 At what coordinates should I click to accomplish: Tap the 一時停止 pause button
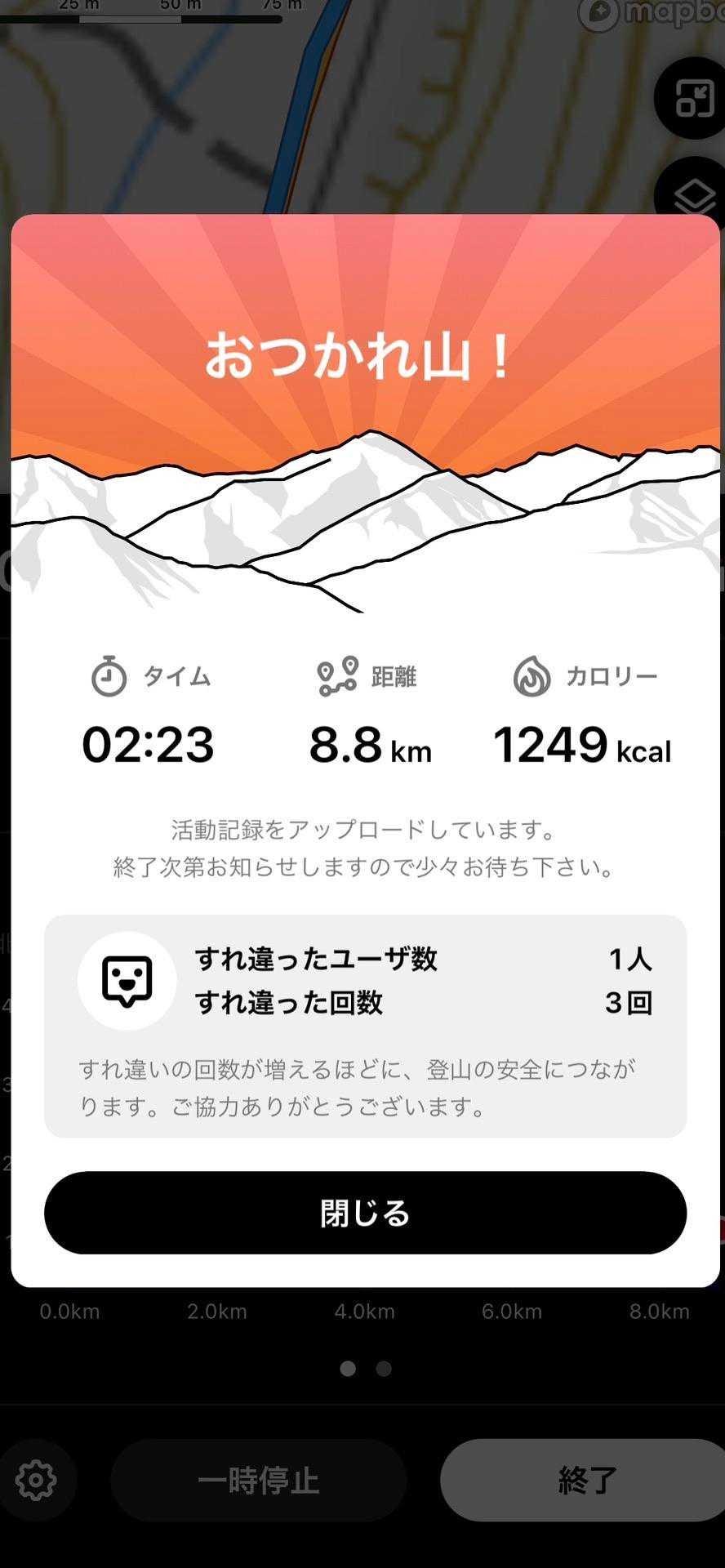click(258, 1480)
